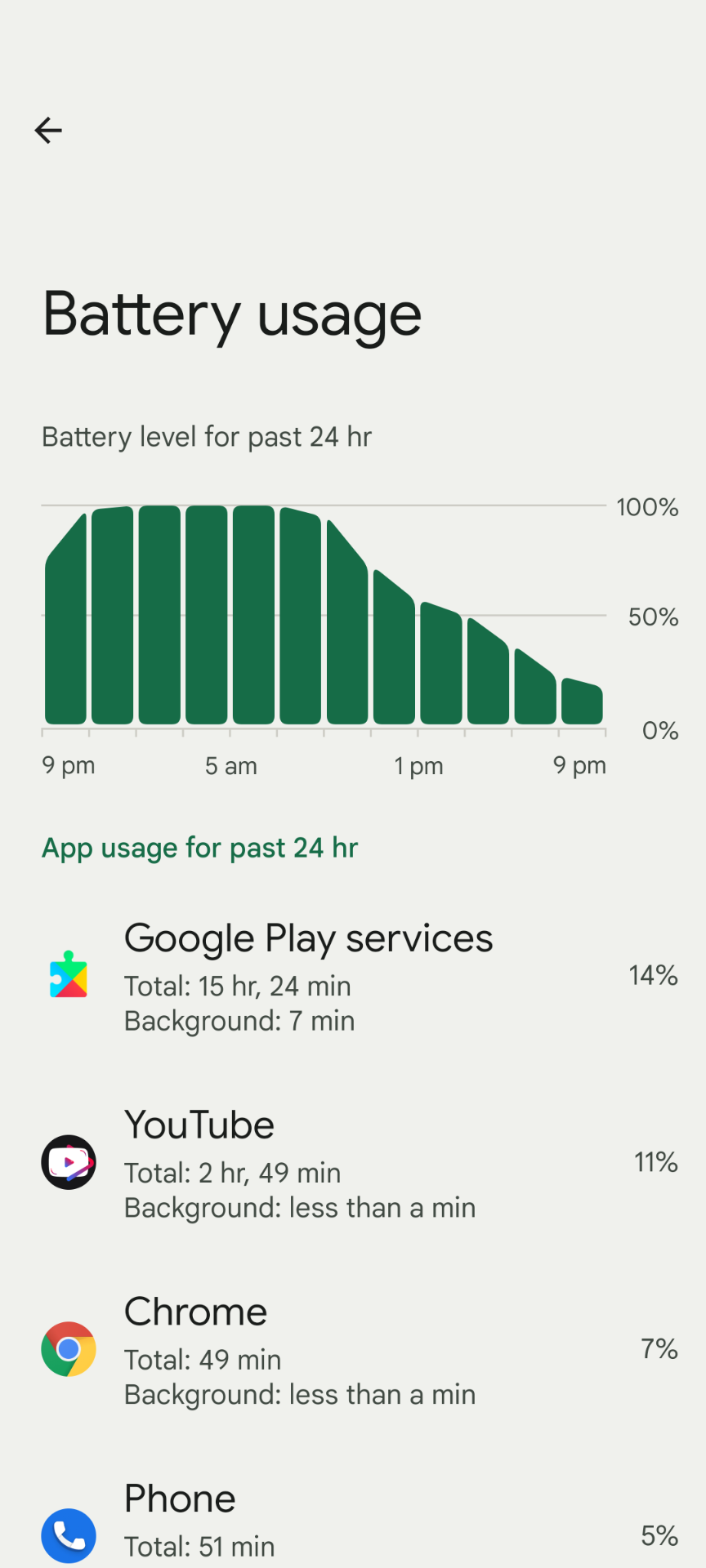Tap the last bar near 9 pm

click(x=582, y=702)
